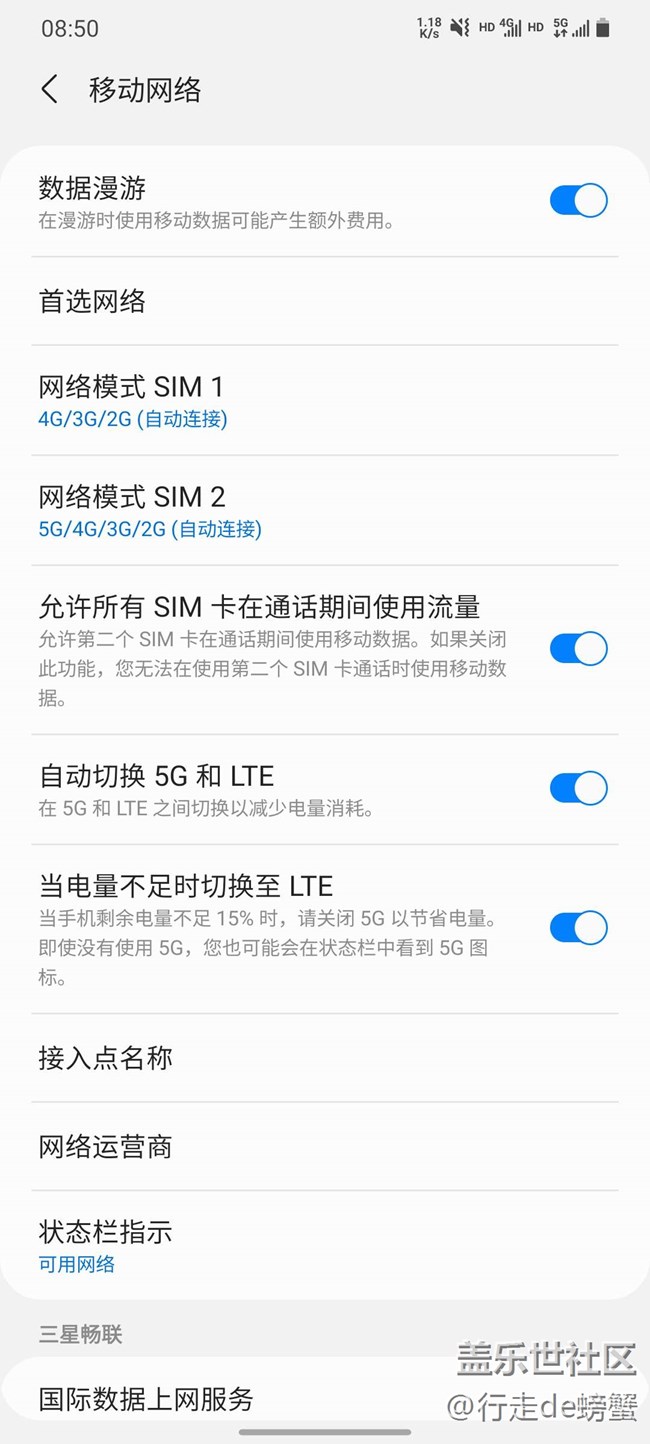This screenshot has width=650, height=1444.
Task: Open 网络模式 SIM 1 options
Action: pyautogui.click(x=325, y=400)
